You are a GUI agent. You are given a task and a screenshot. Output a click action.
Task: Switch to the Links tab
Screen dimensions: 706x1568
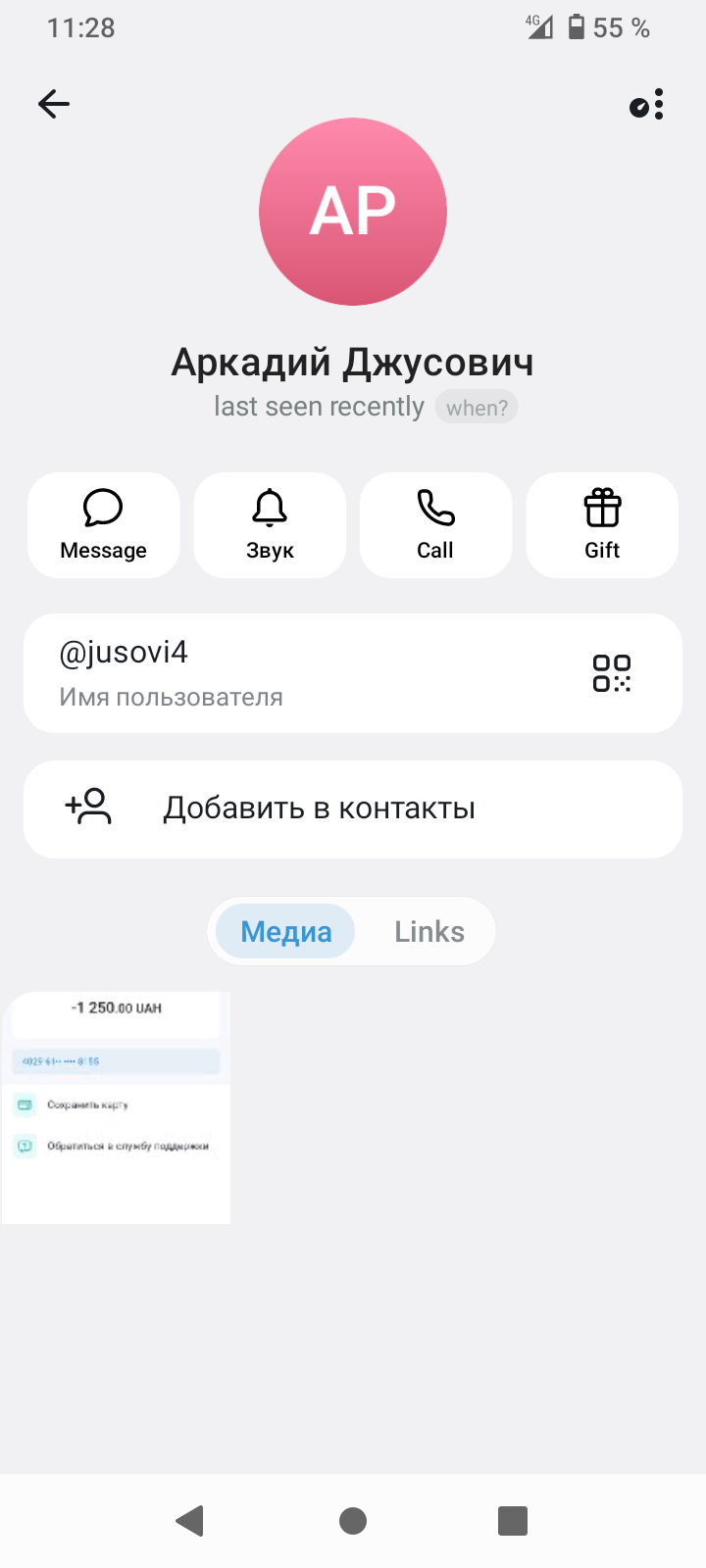coord(429,931)
